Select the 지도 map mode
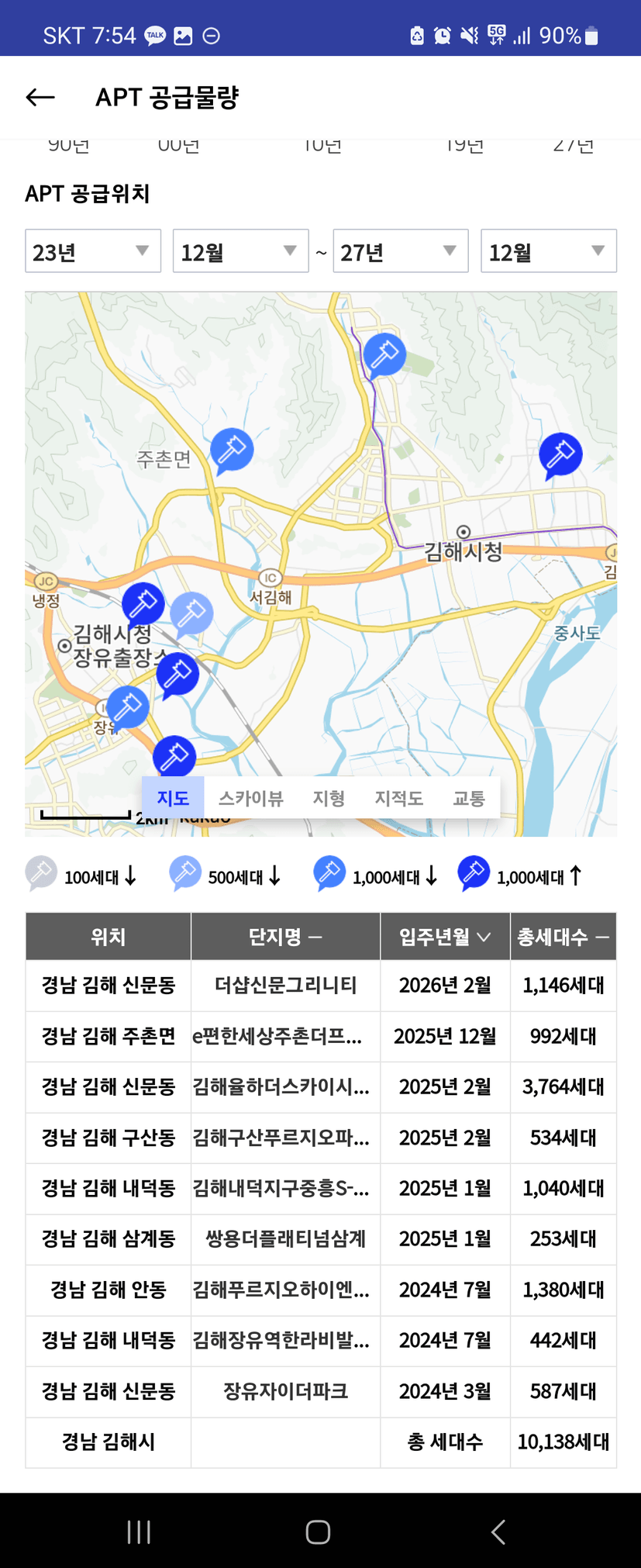The width and height of the screenshot is (641, 1568). [x=173, y=798]
